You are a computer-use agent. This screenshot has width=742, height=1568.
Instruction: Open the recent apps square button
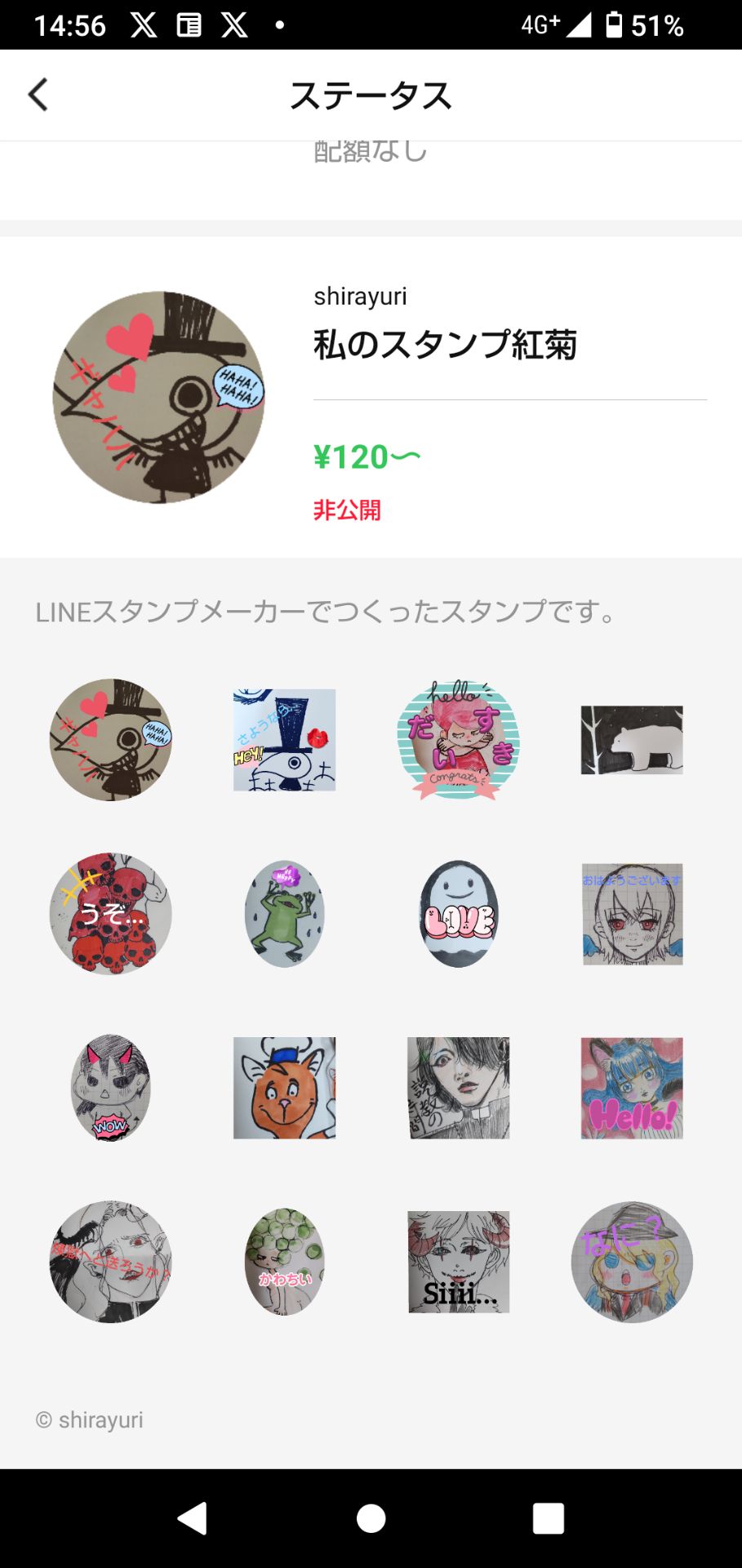point(545,1517)
